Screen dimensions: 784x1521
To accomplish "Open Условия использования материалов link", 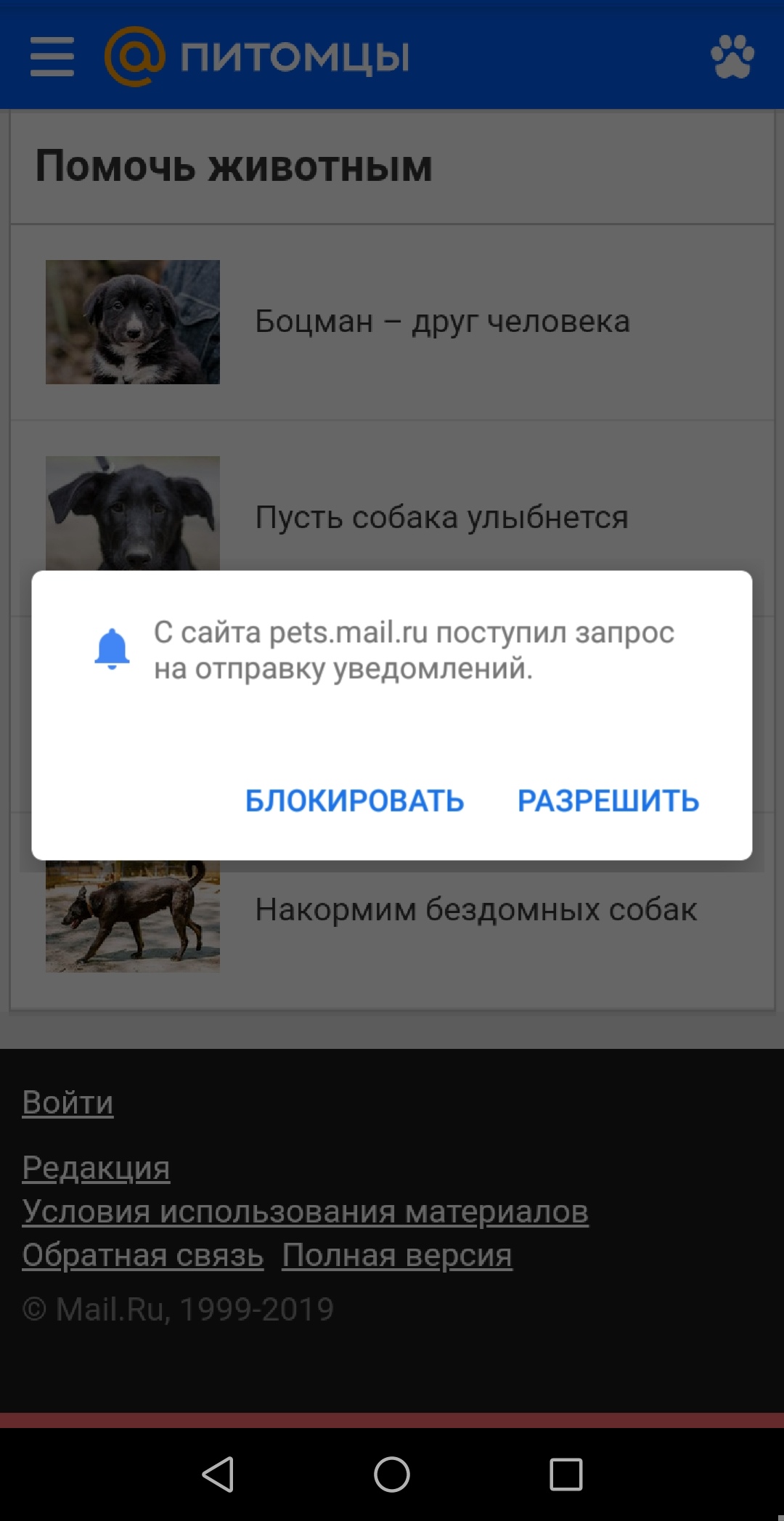I will pos(305,1212).
